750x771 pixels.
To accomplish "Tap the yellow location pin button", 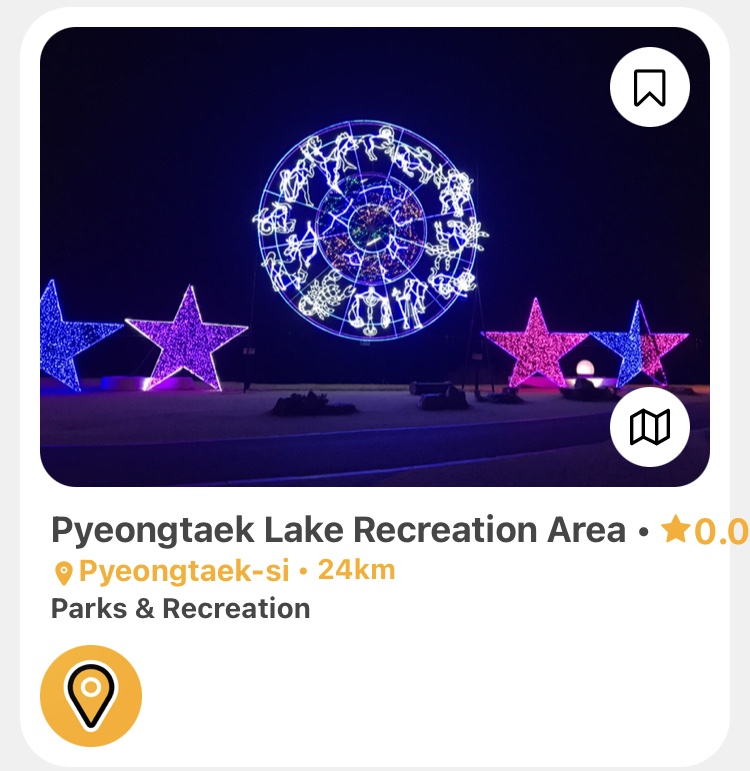I will click(x=91, y=696).
